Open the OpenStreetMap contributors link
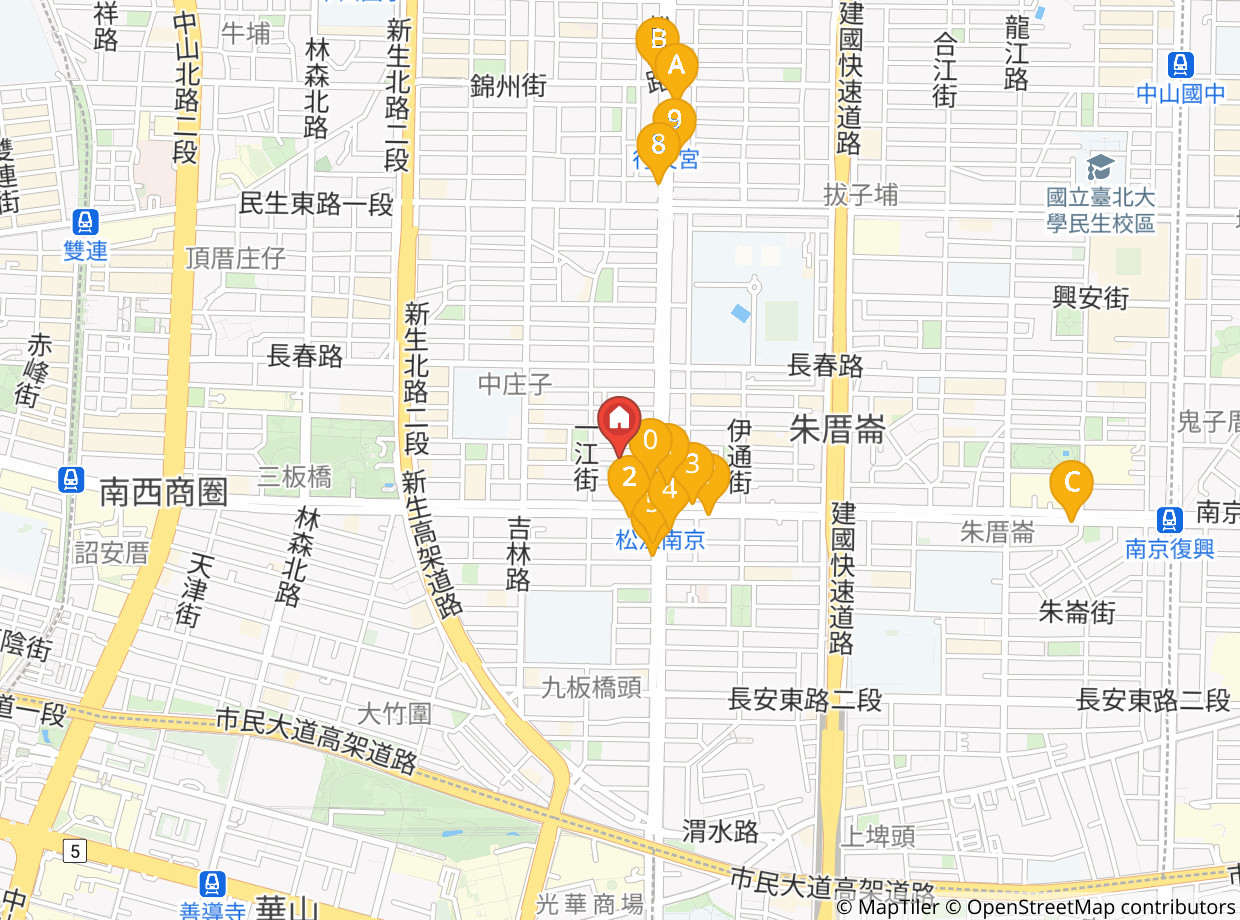 1100,907
